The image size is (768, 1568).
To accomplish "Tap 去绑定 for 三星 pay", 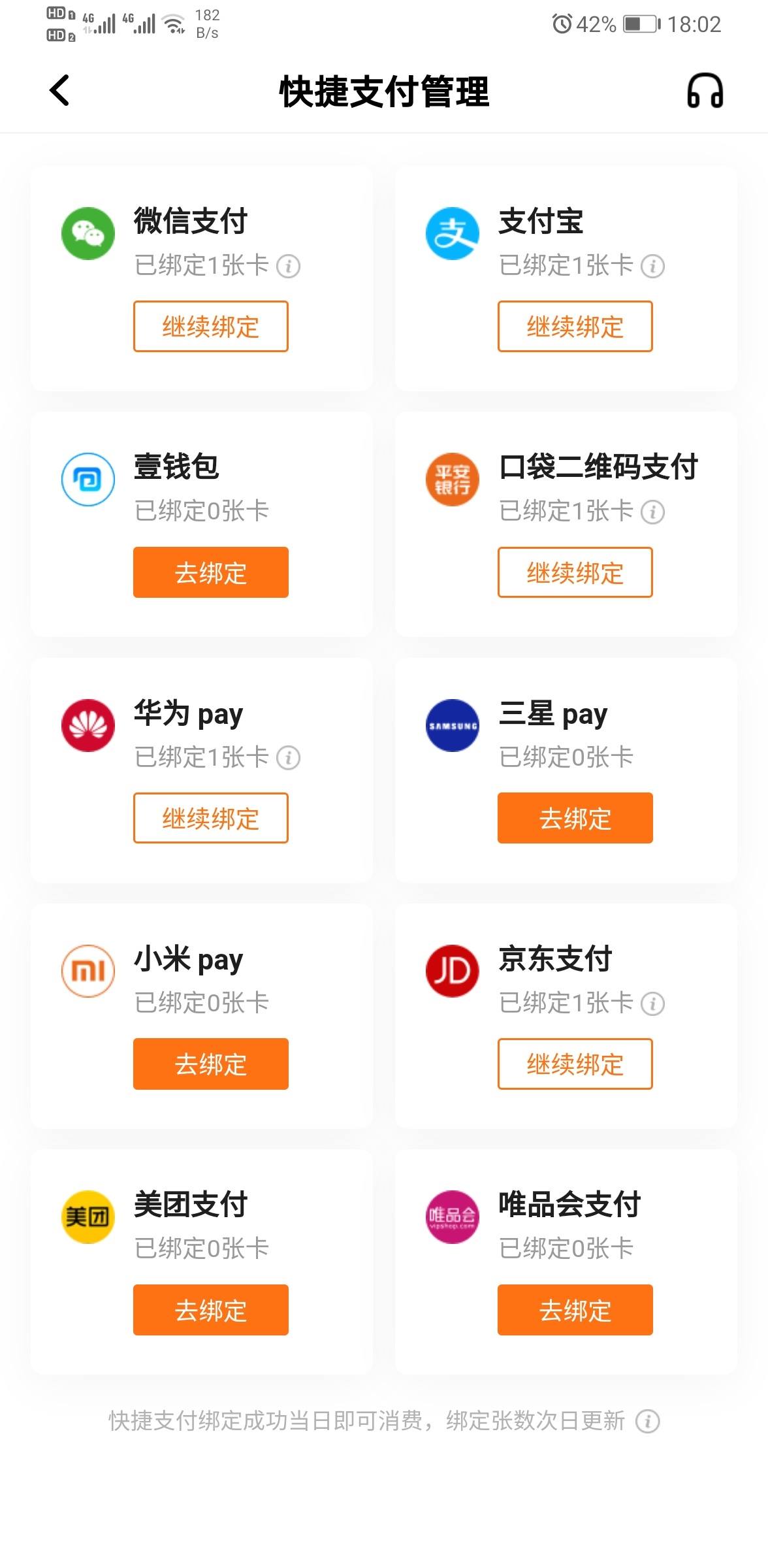I will pyautogui.click(x=575, y=818).
